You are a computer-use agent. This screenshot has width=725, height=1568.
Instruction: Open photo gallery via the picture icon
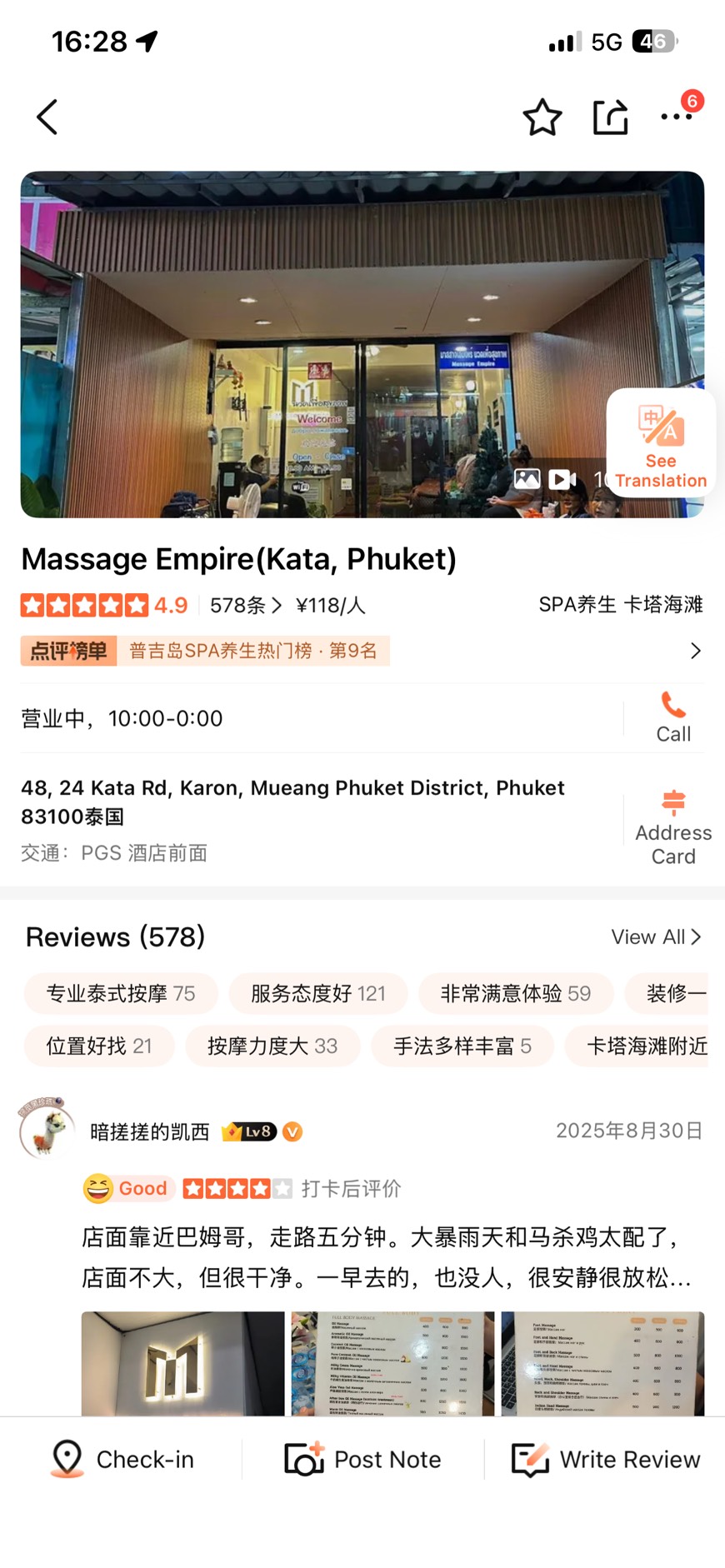pos(527,479)
